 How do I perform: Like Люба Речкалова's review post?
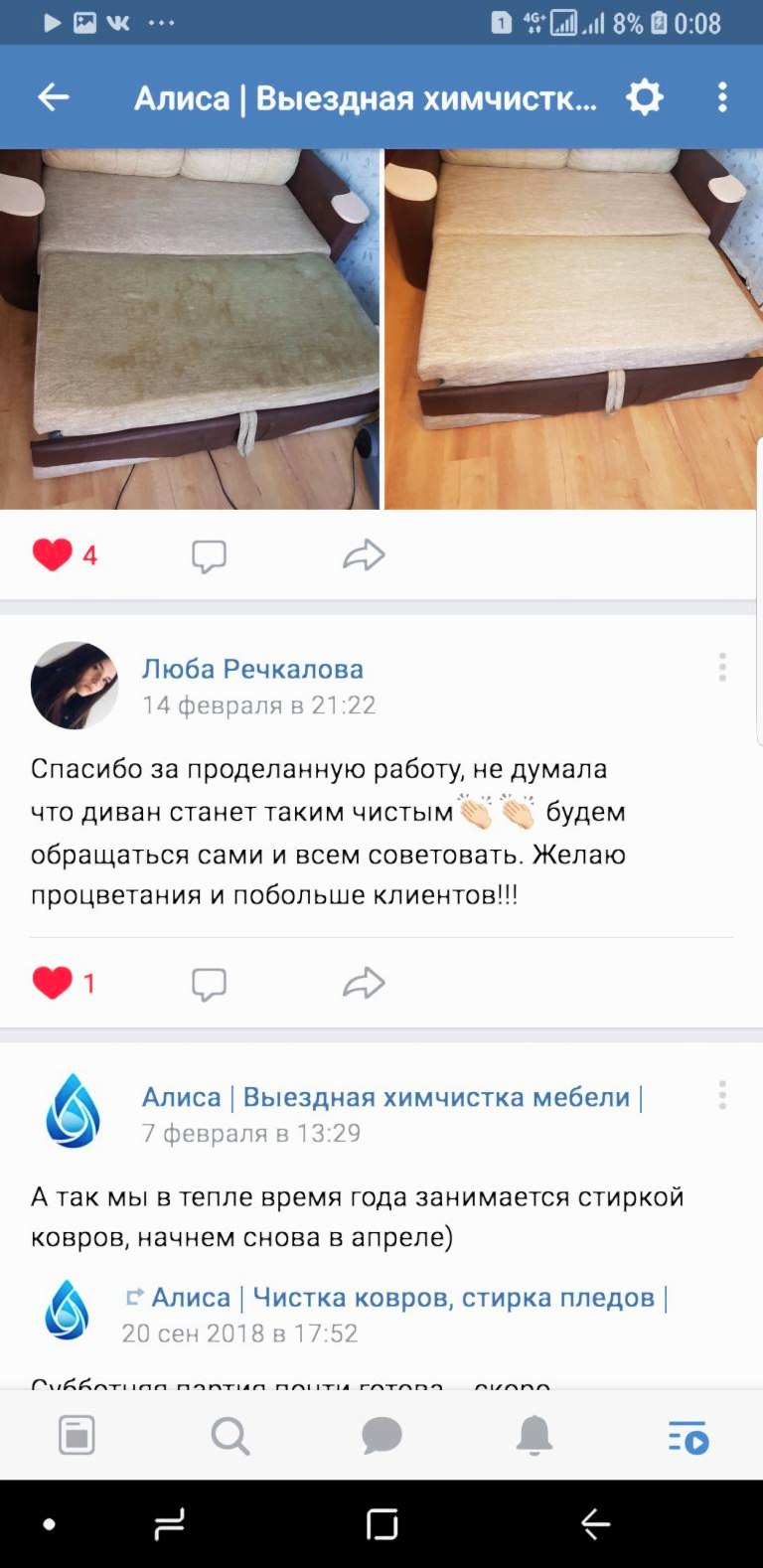53,983
